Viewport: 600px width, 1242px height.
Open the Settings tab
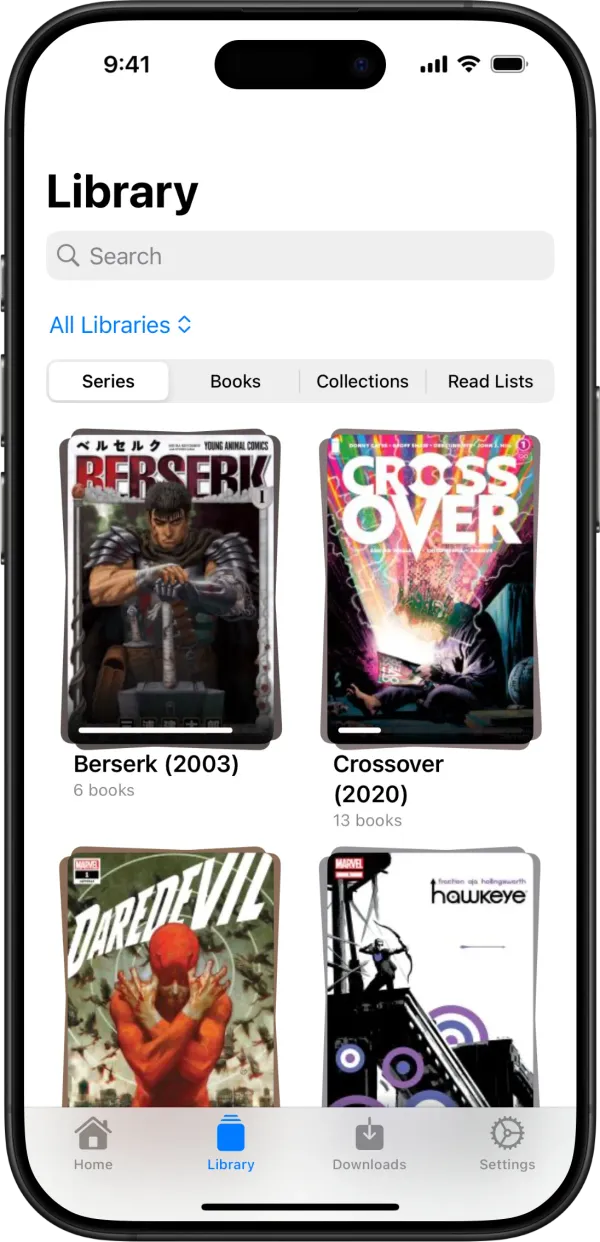[x=507, y=1144]
